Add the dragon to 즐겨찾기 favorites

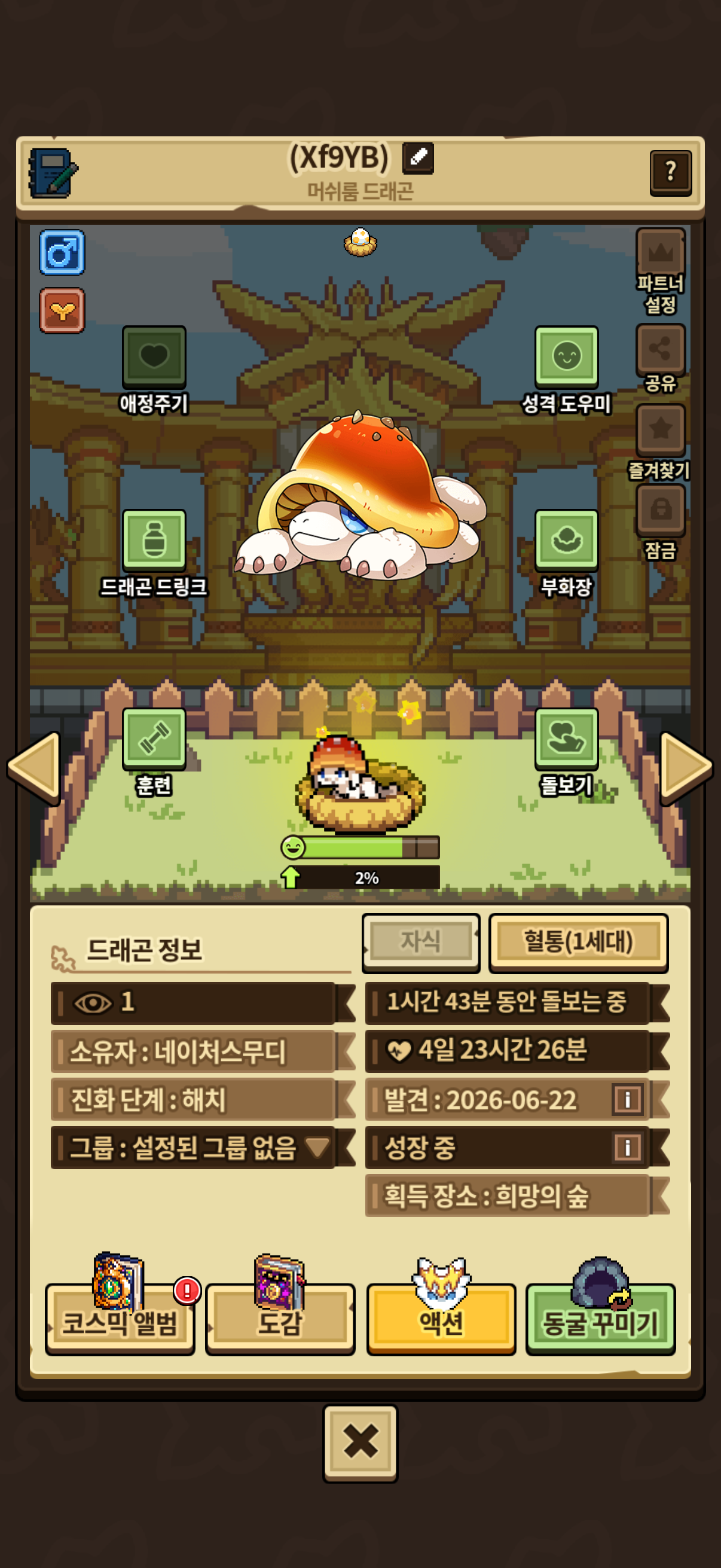661,442
